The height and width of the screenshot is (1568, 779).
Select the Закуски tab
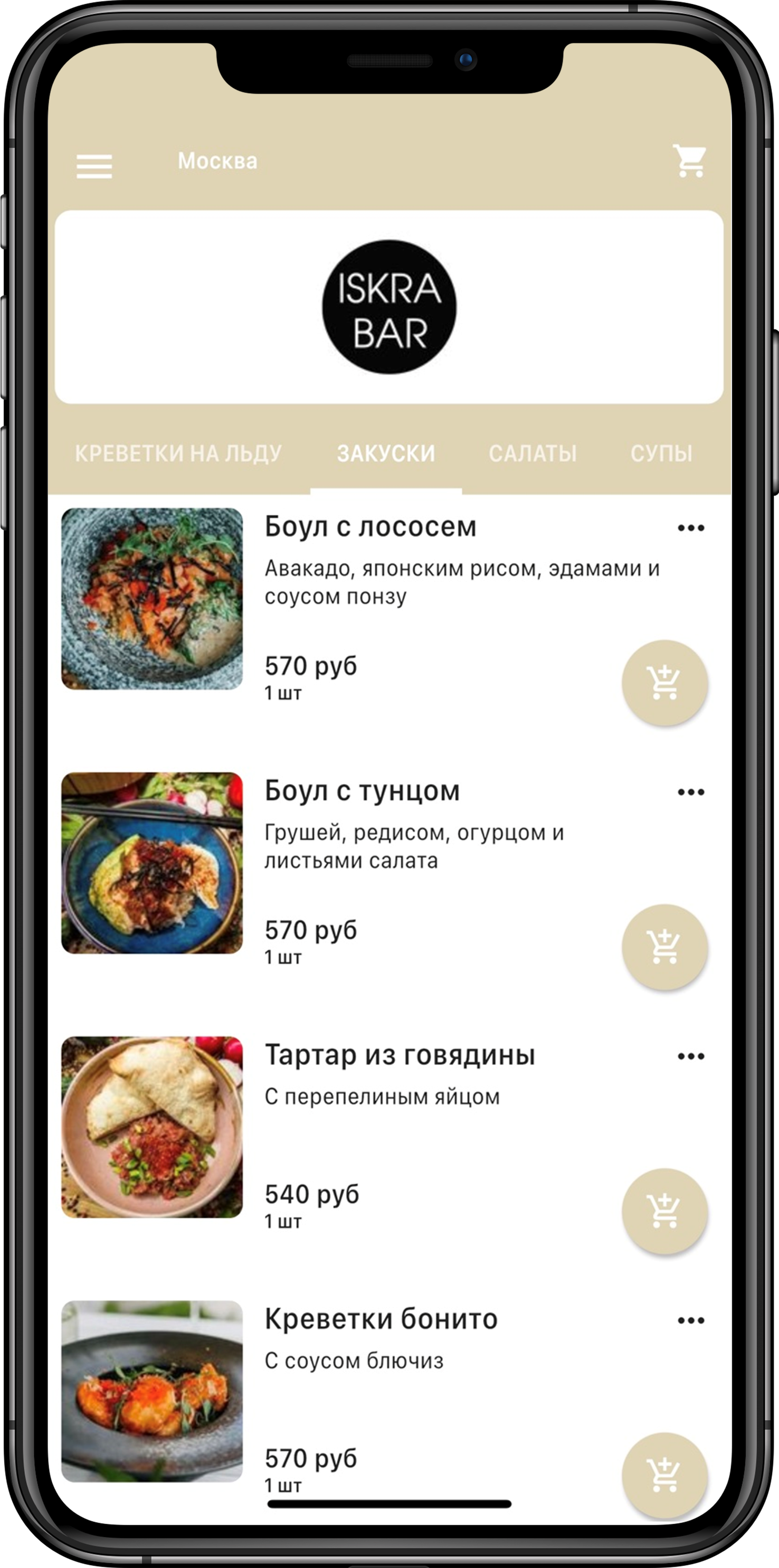click(x=386, y=454)
